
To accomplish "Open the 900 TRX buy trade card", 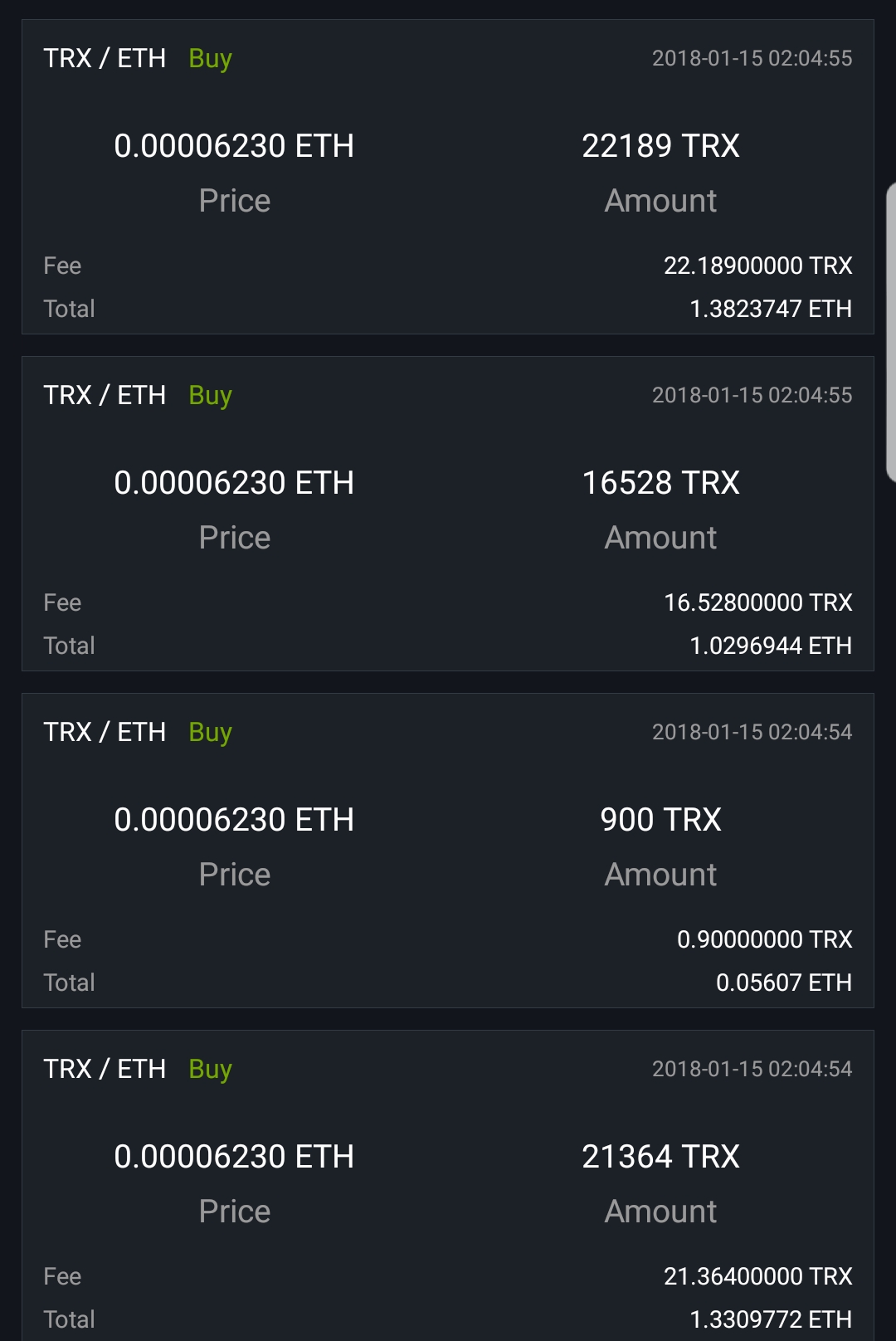I will coord(448,851).
